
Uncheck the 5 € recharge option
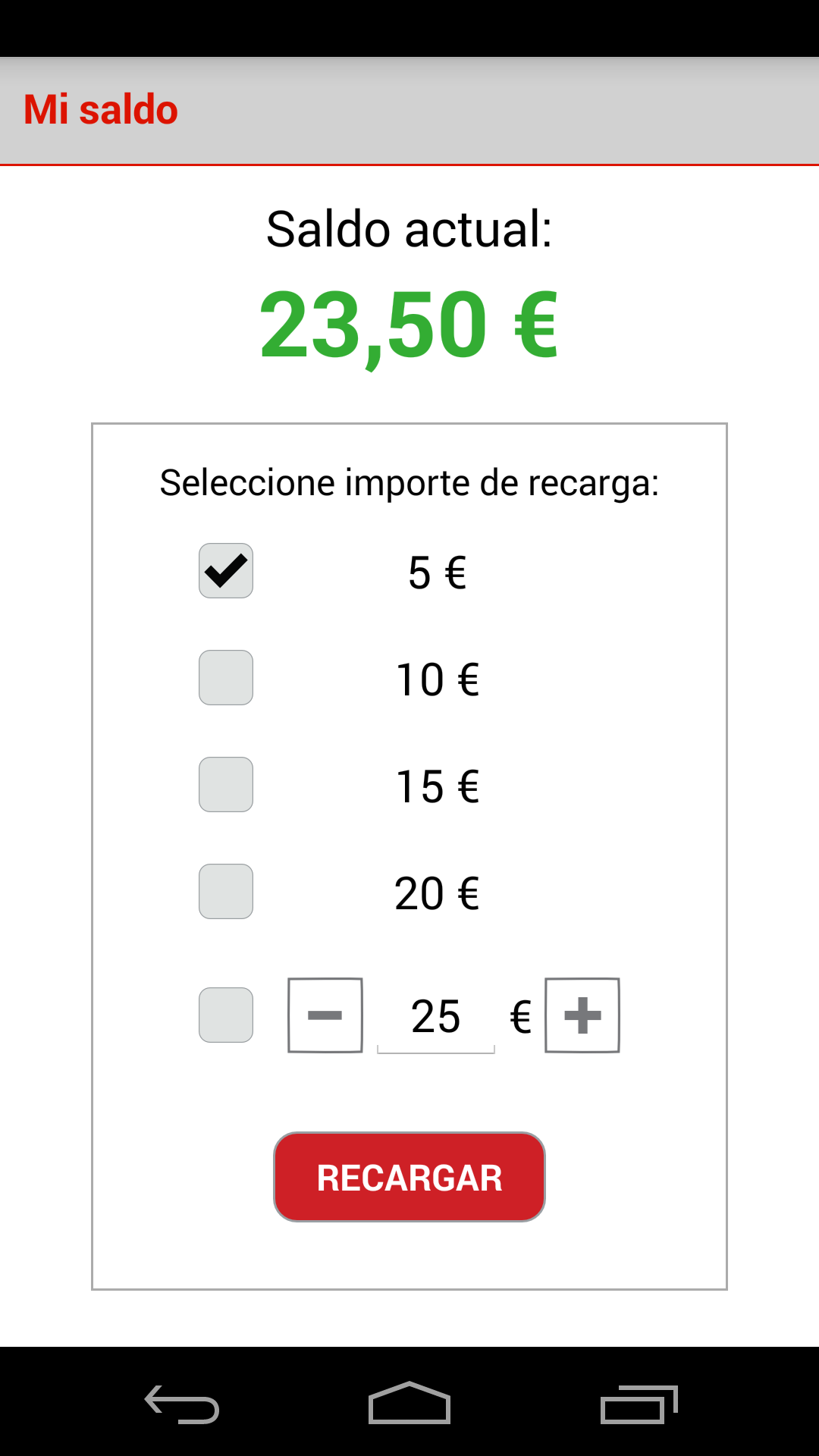(x=226, y=571)
